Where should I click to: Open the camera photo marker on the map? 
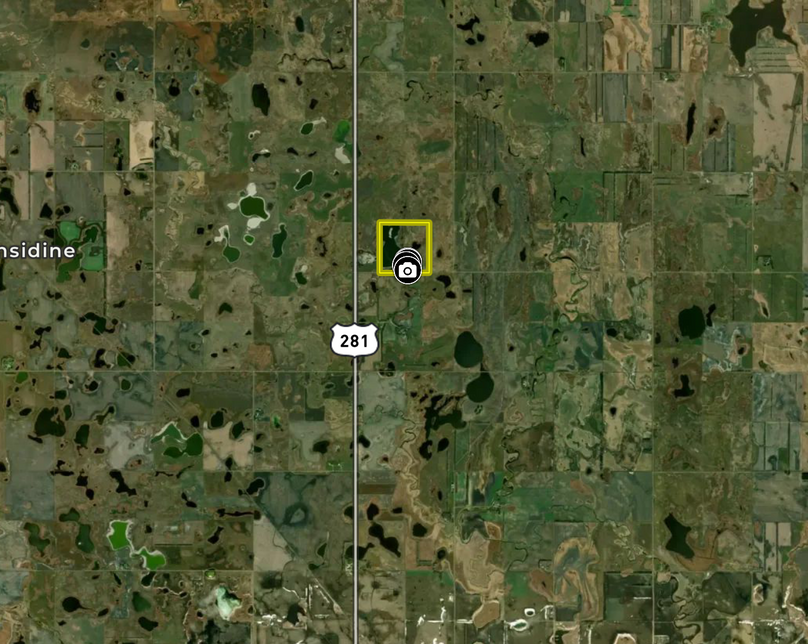407,269
